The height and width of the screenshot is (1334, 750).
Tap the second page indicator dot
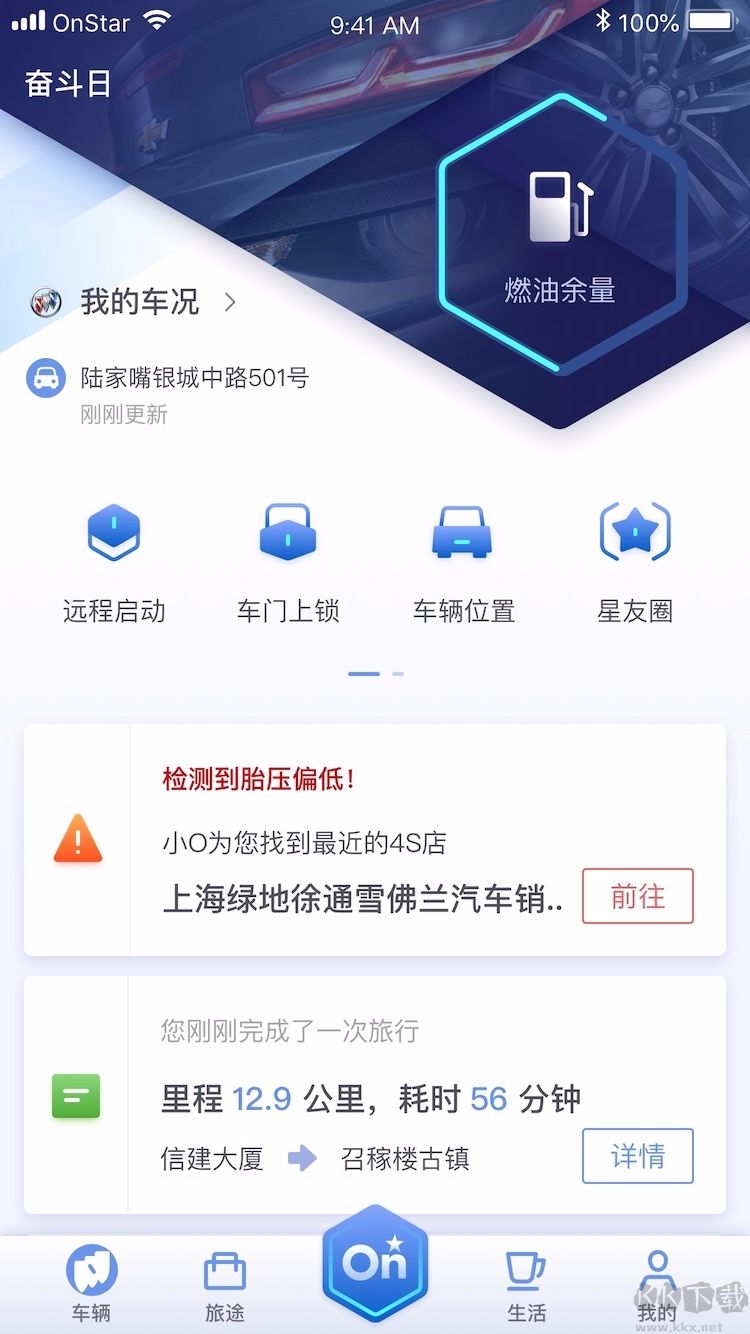396,674
